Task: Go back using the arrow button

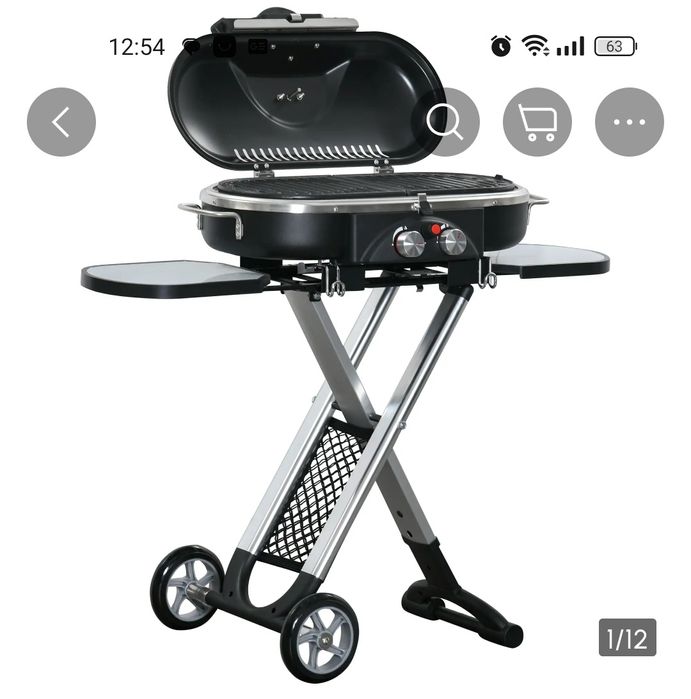Action: [x=61, y=122]
